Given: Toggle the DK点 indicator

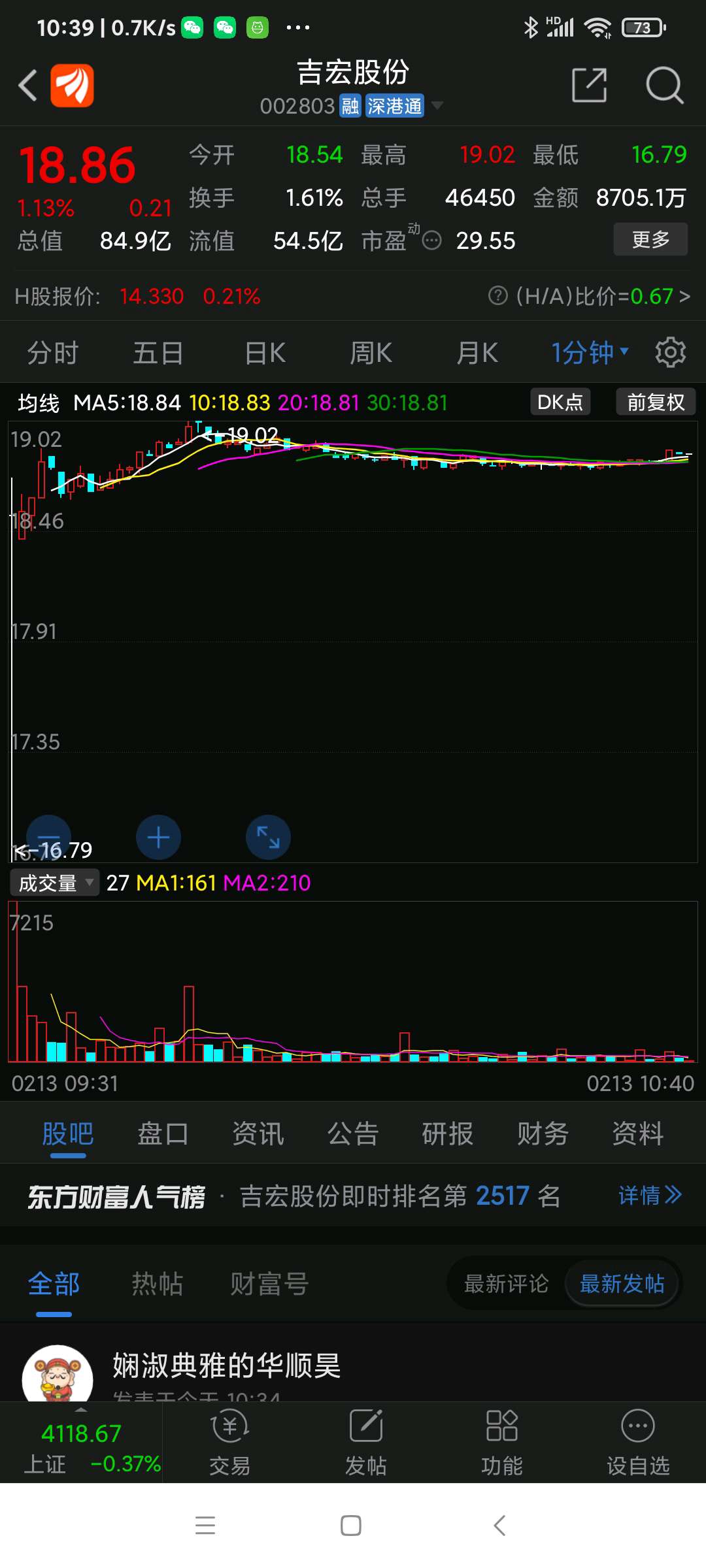Looking at the screenshot, I should tap(560, 402).
